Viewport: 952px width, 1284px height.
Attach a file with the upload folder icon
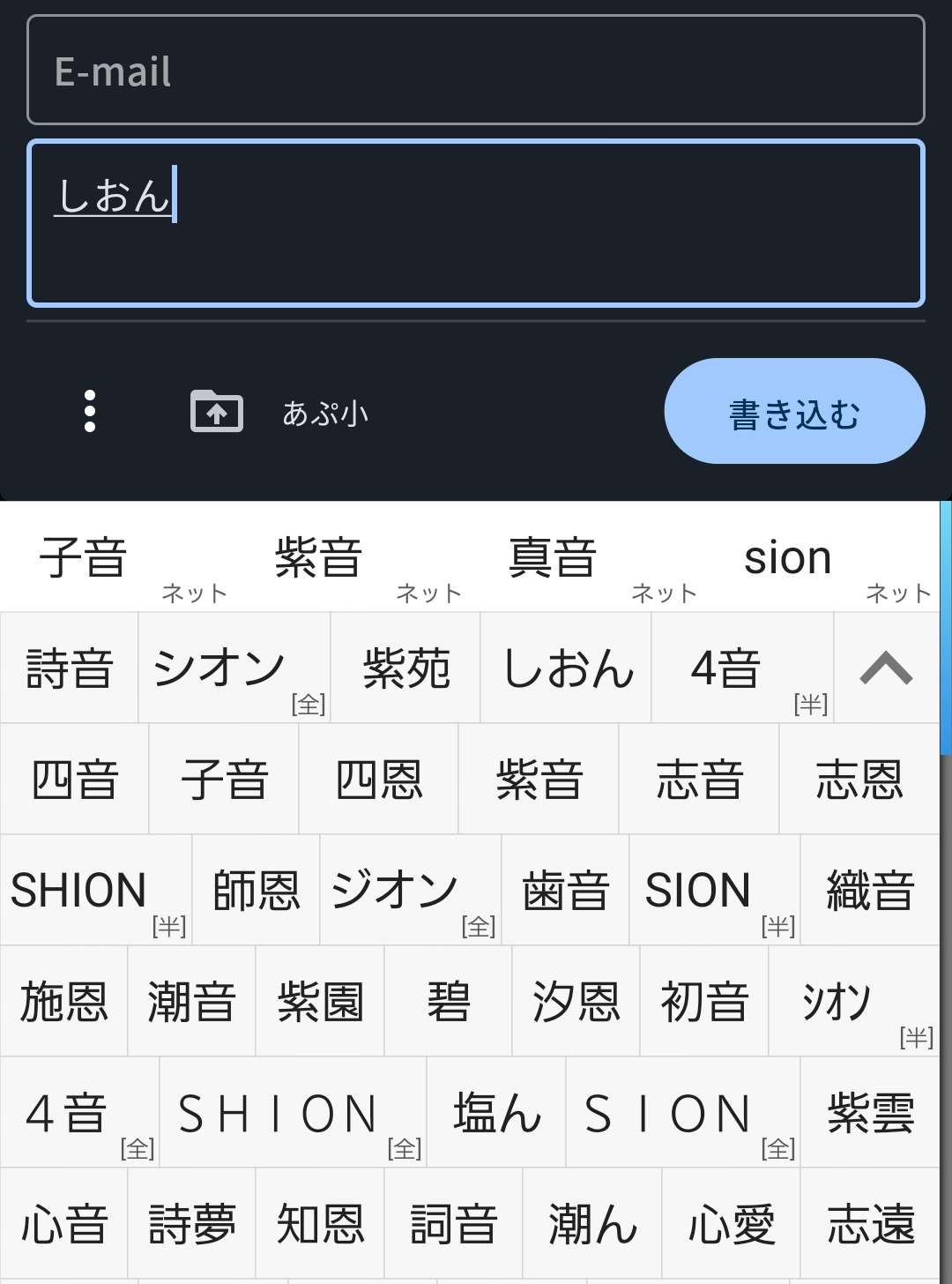click(x=217, y=412)
